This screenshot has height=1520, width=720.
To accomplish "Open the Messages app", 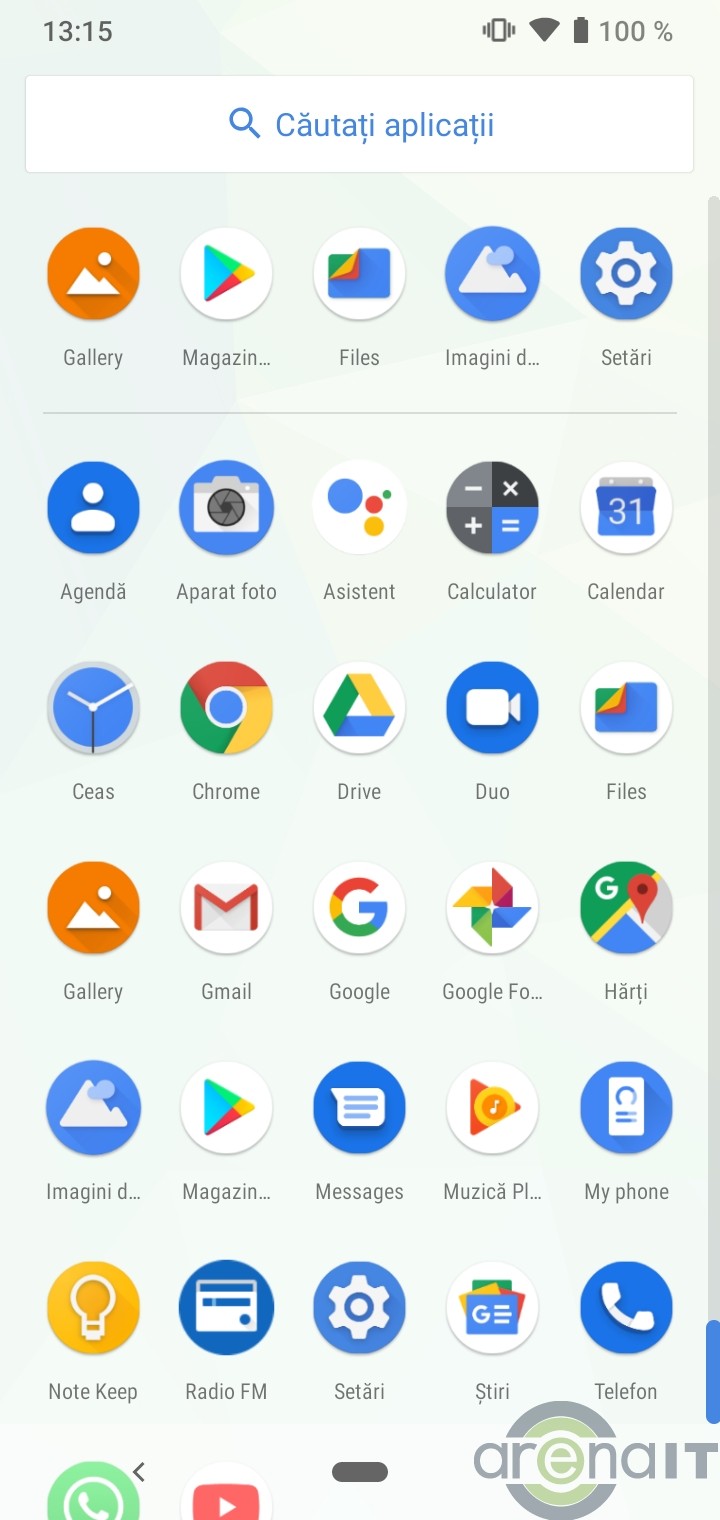I will [359, 1107].
